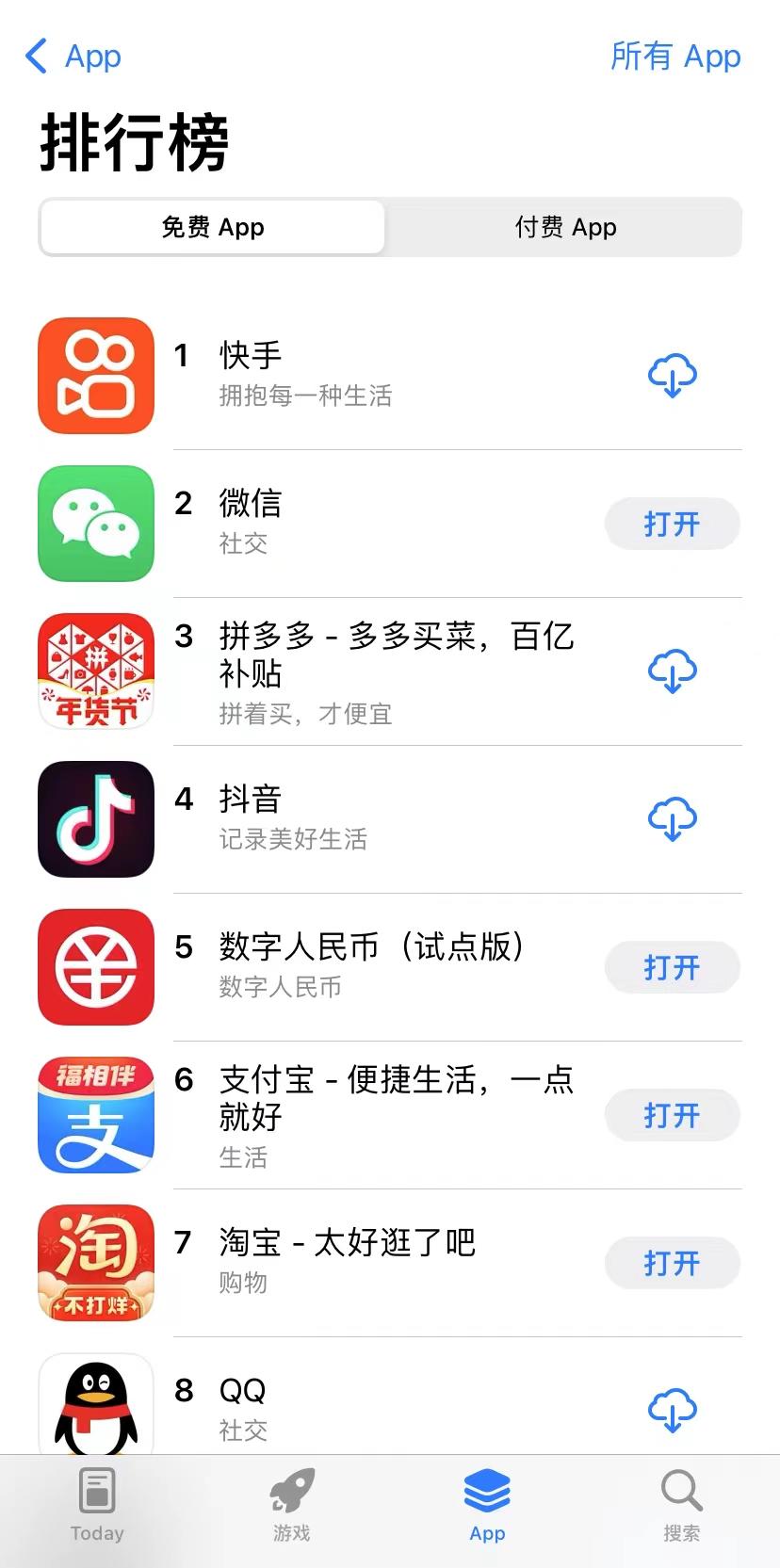Open the 快手 app icon

95,375
